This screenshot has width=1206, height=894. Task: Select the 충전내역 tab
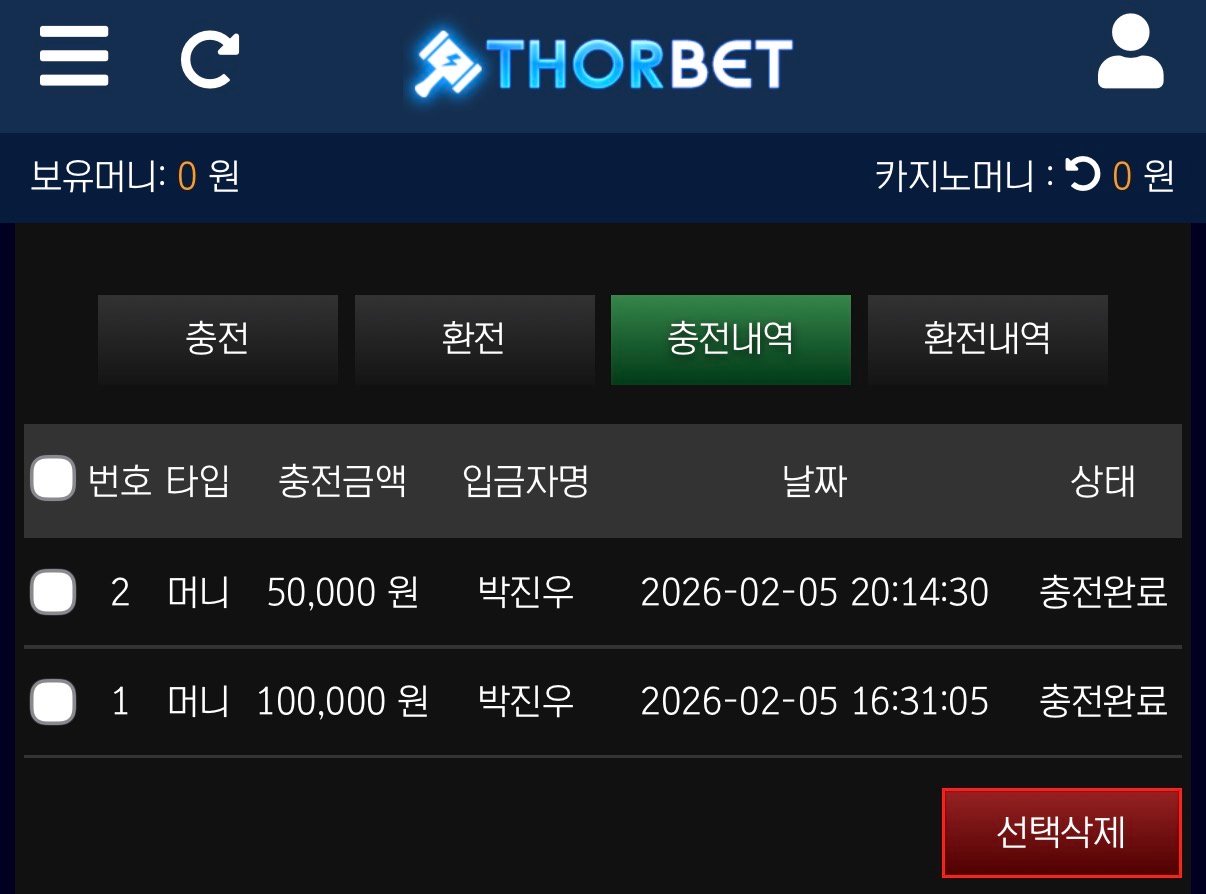(730, 339)
